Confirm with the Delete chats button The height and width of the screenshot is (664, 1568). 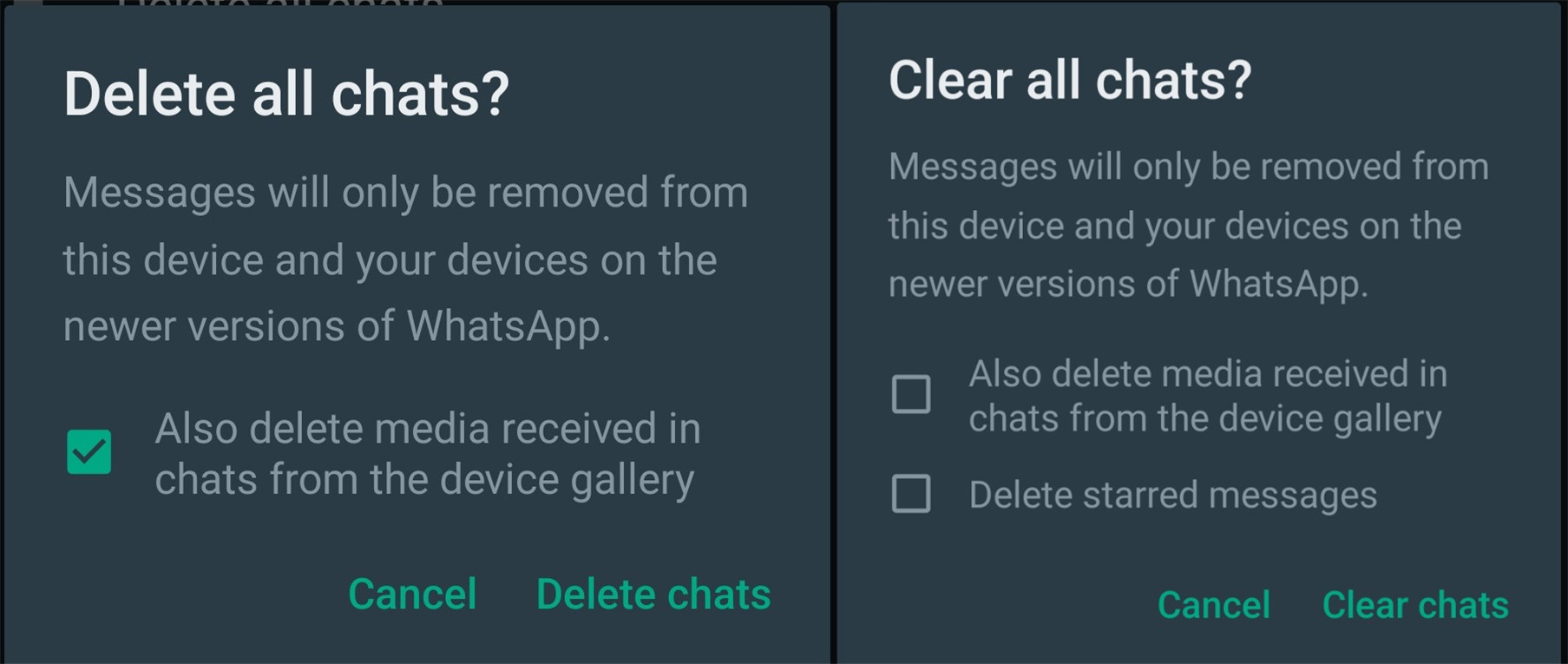coord(653,595)
